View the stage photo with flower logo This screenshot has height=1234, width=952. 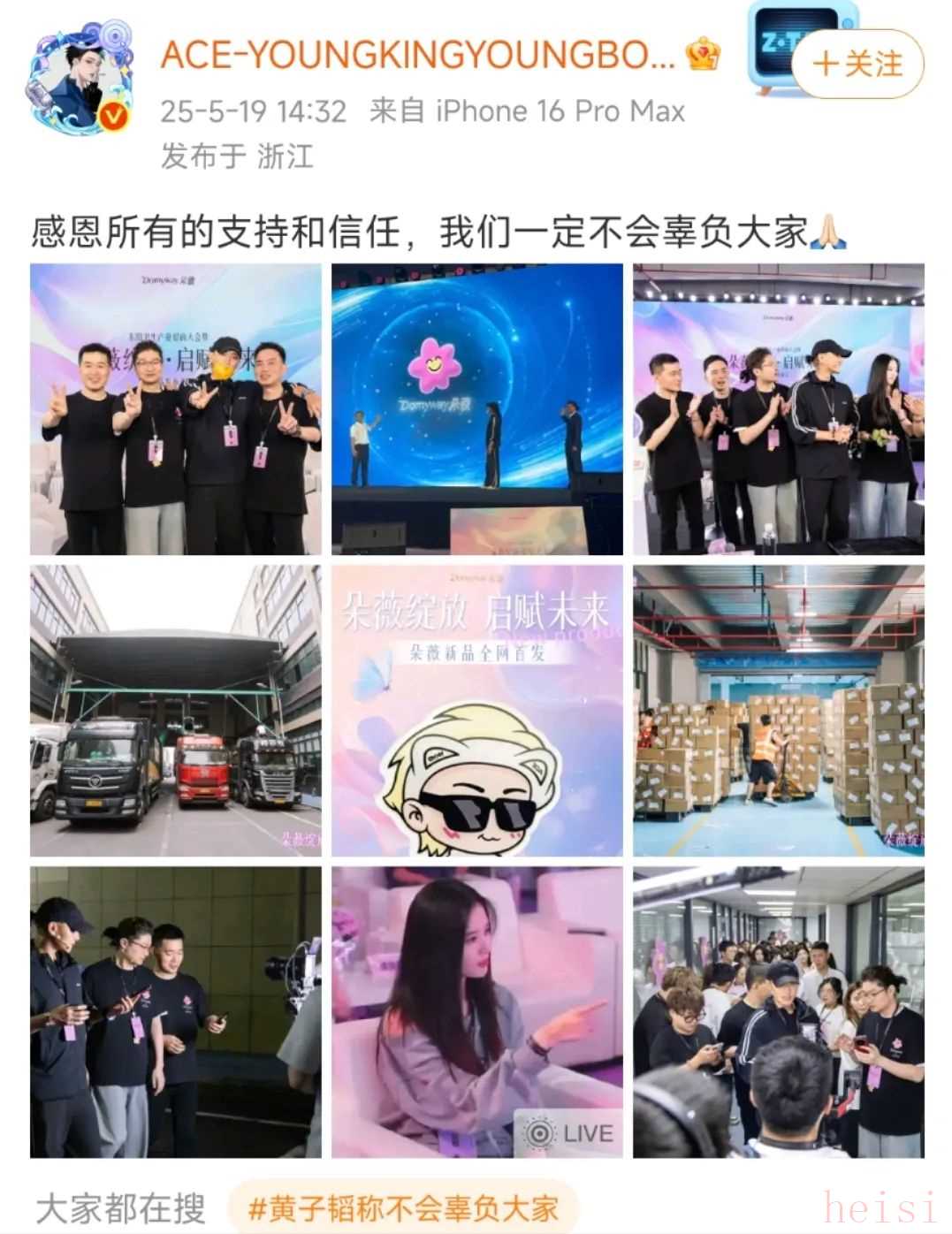pyautogui.click(x=476, y=409)
